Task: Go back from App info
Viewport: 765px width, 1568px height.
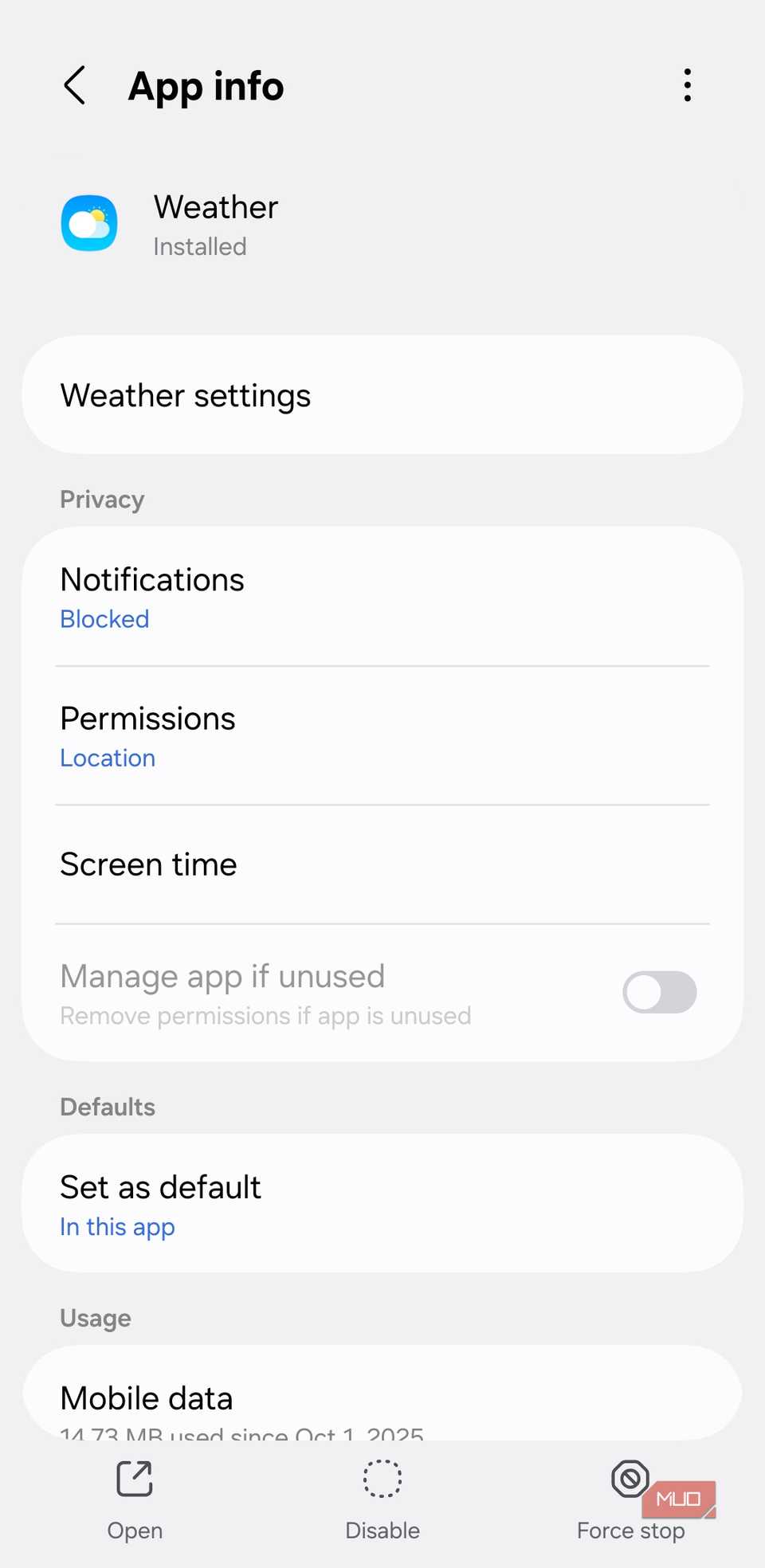Action: pos(74,85)
